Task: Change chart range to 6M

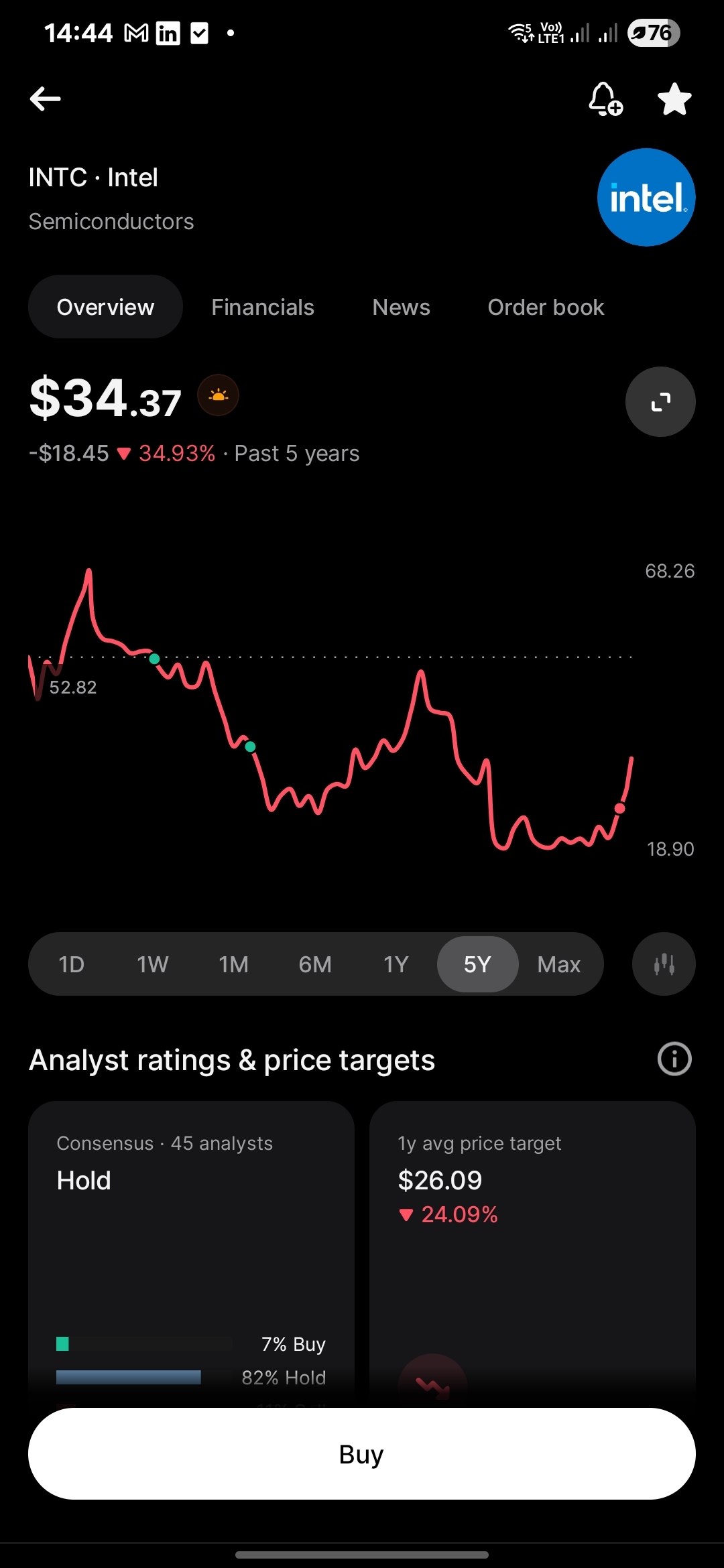Action: click(x=314, y=964)
